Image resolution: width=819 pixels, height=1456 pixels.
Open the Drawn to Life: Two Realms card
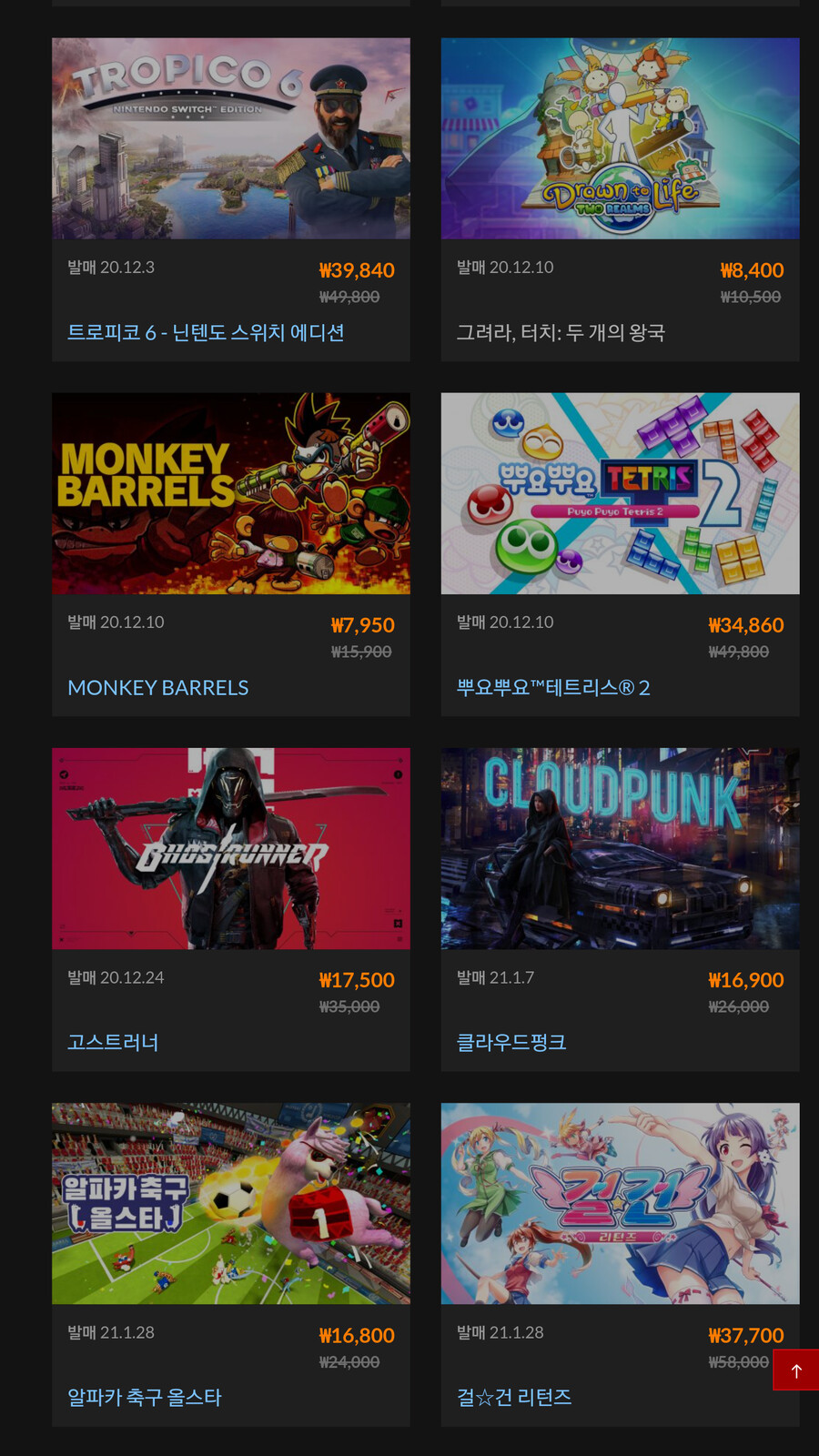click(x=620, y=138)
